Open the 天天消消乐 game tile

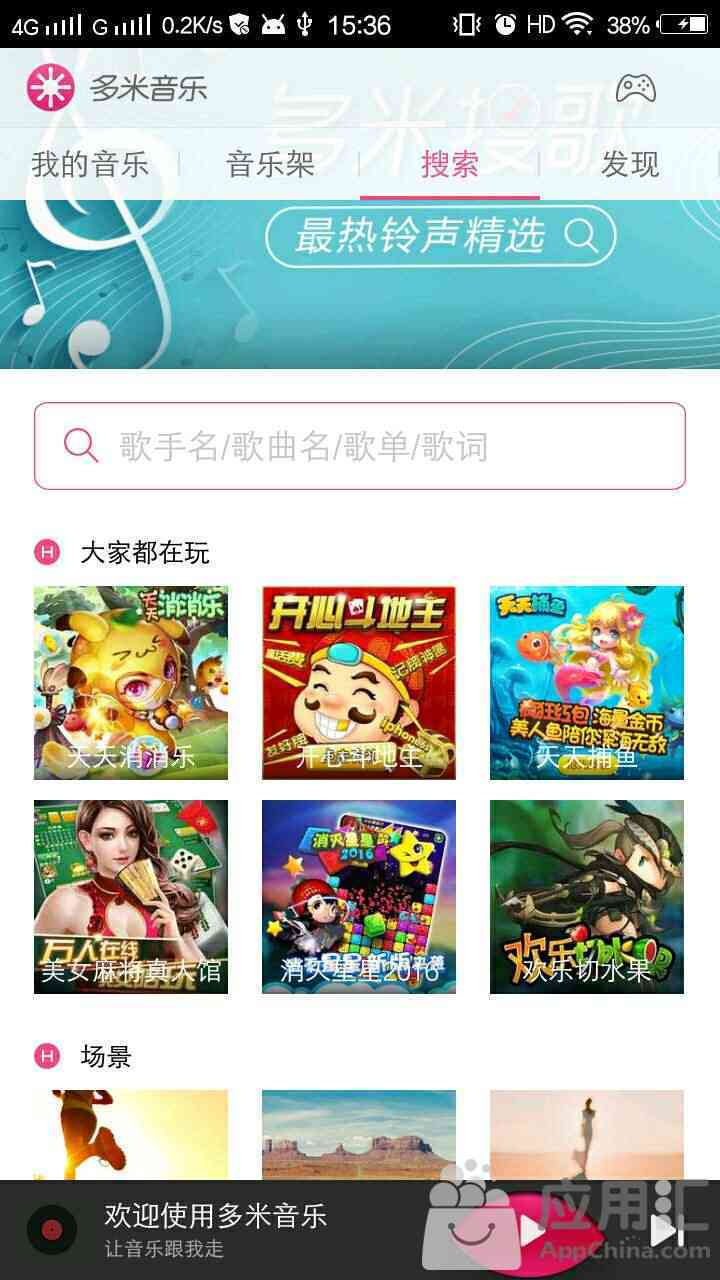pos(131,683)
